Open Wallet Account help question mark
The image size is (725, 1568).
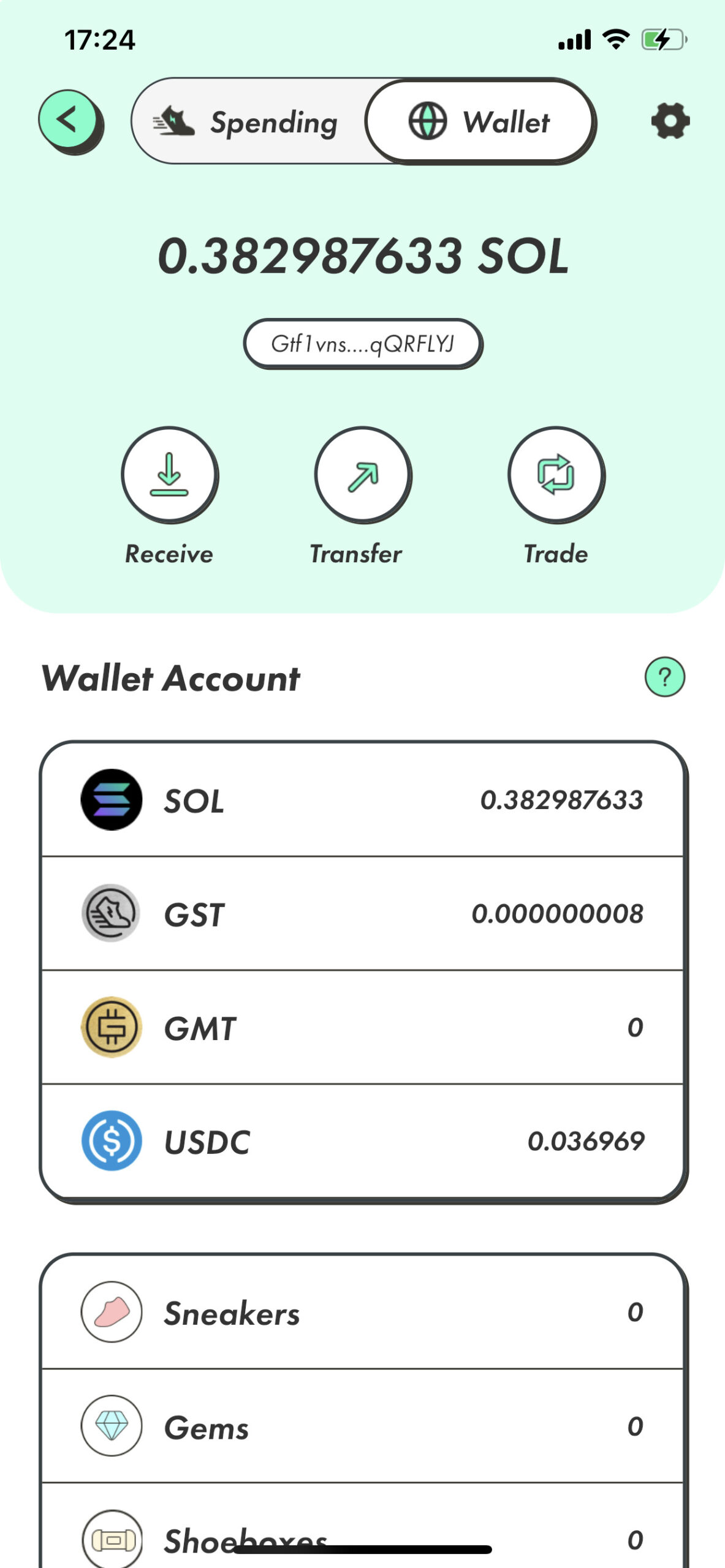click(664, 677)
